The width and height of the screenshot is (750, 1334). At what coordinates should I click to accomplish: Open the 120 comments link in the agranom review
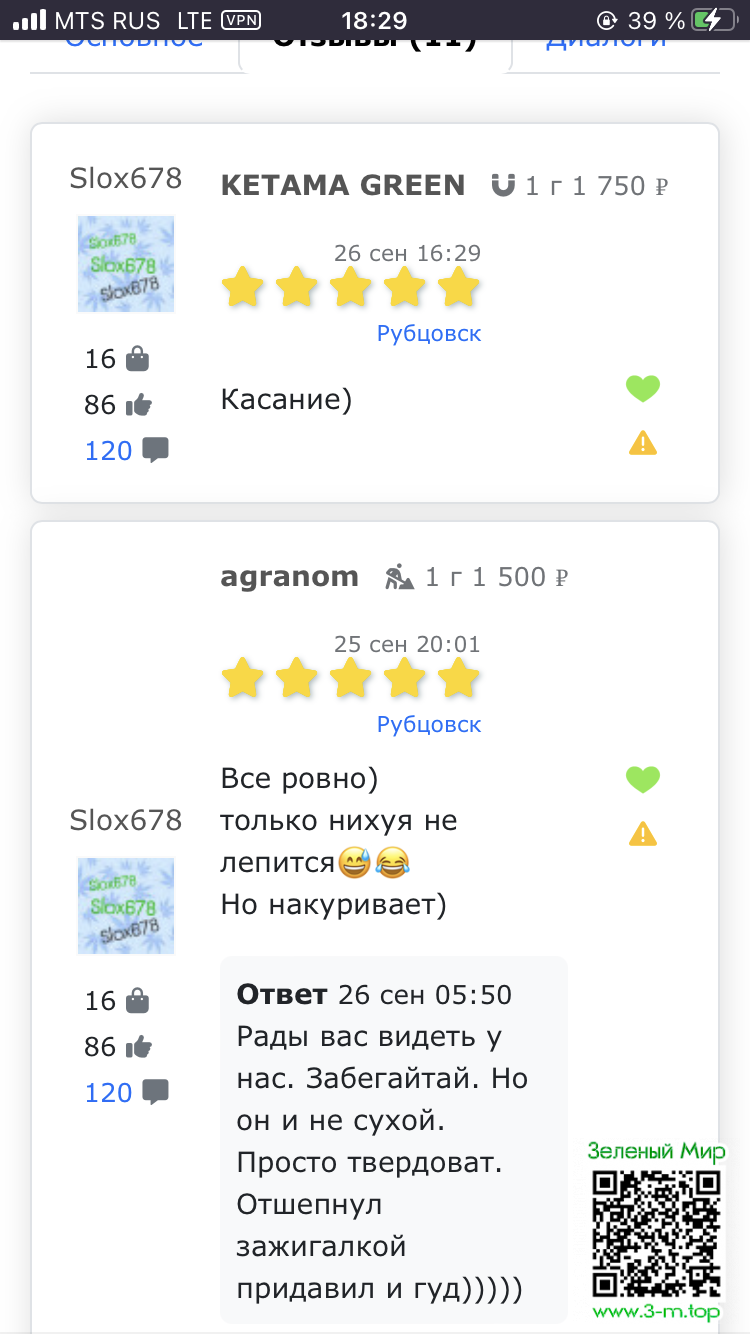(x=126, y=1092)
